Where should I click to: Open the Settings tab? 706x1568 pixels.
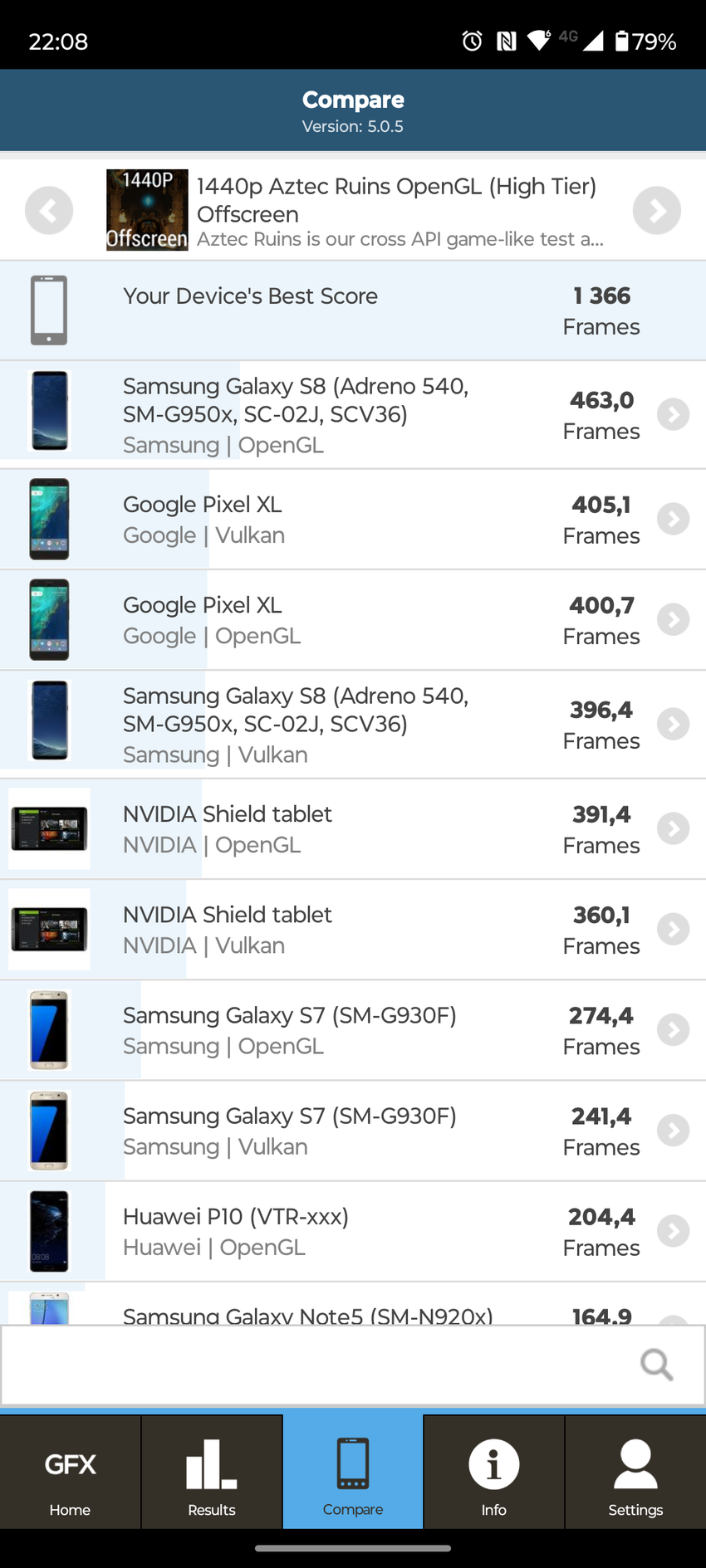coord(635,1472)
